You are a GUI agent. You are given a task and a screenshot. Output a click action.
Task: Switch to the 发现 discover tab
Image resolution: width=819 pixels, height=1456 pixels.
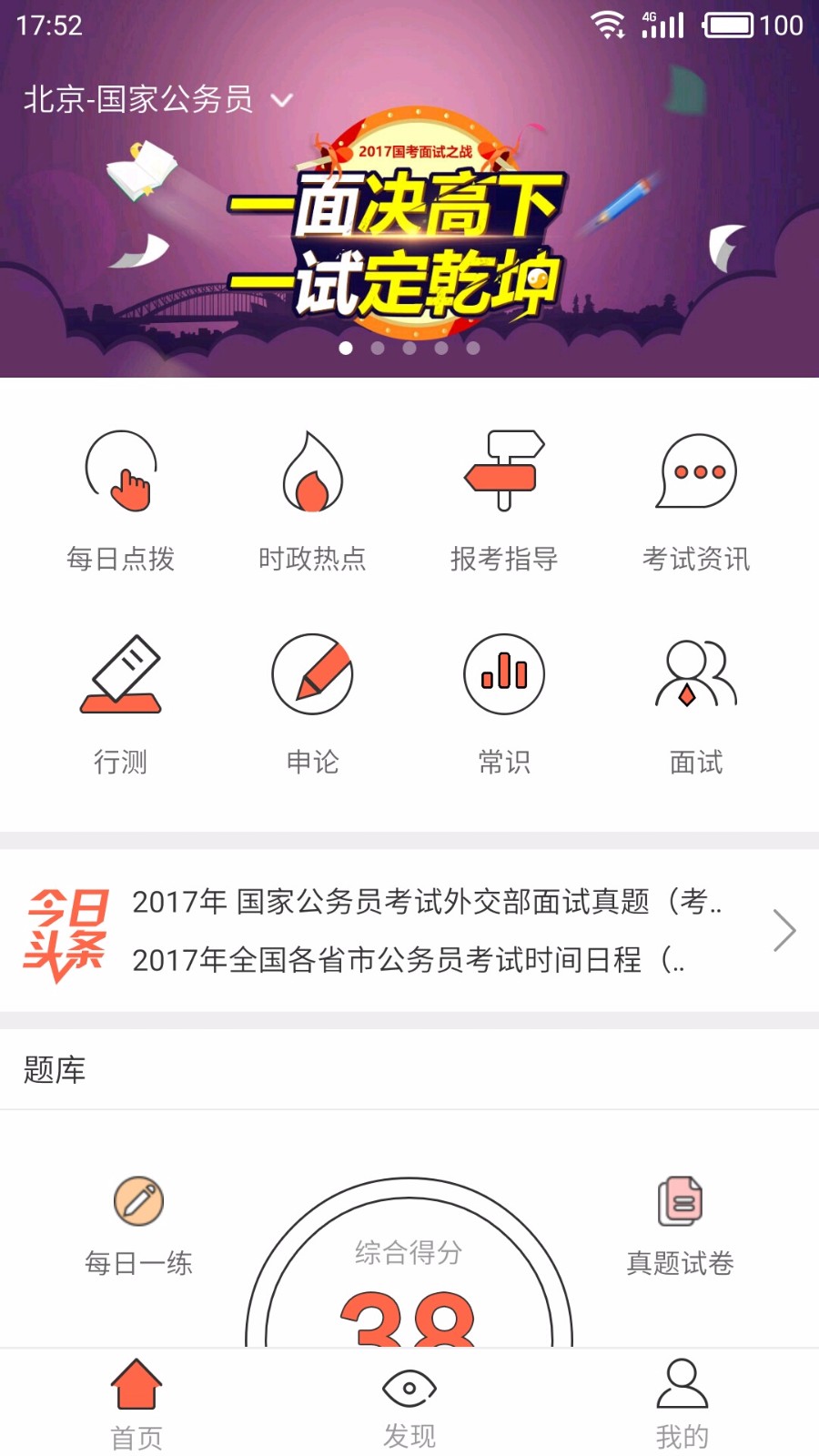click(x=409, y=1401)
